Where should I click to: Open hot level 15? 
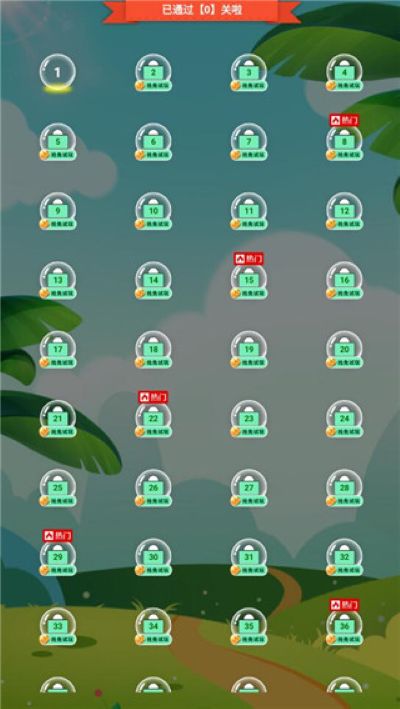[x=249, y=280]
